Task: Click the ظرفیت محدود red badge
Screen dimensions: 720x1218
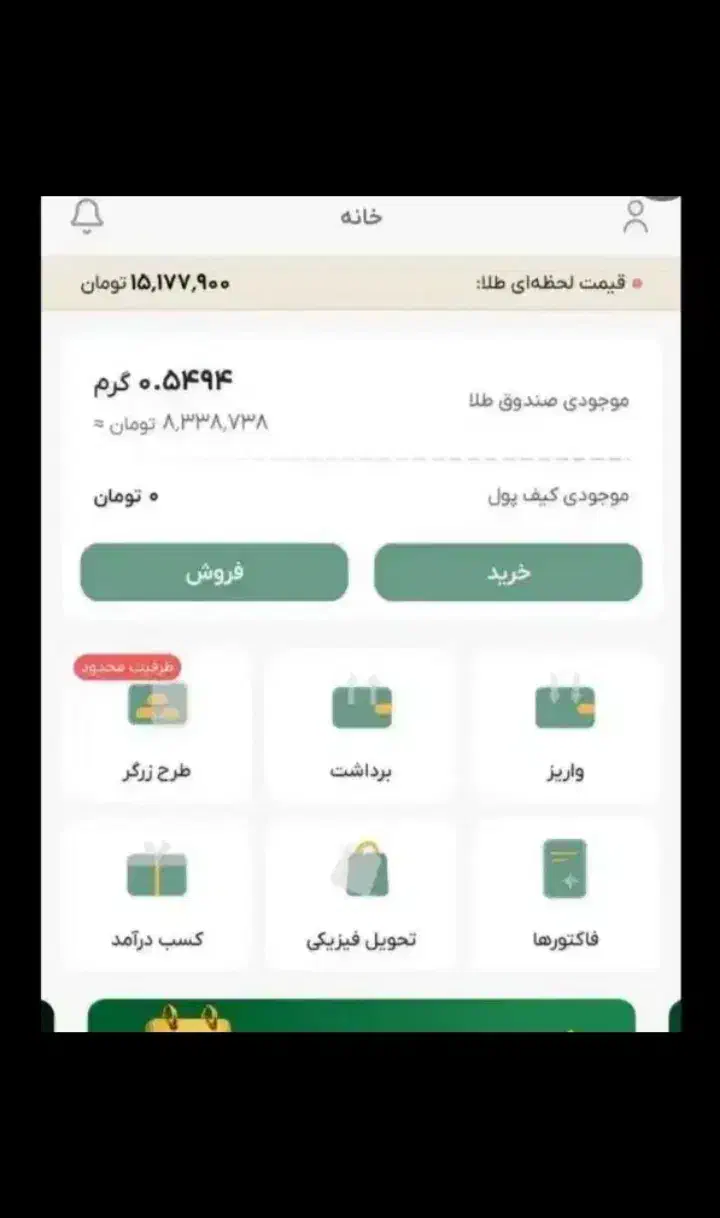Action: (x=126, y=664)
